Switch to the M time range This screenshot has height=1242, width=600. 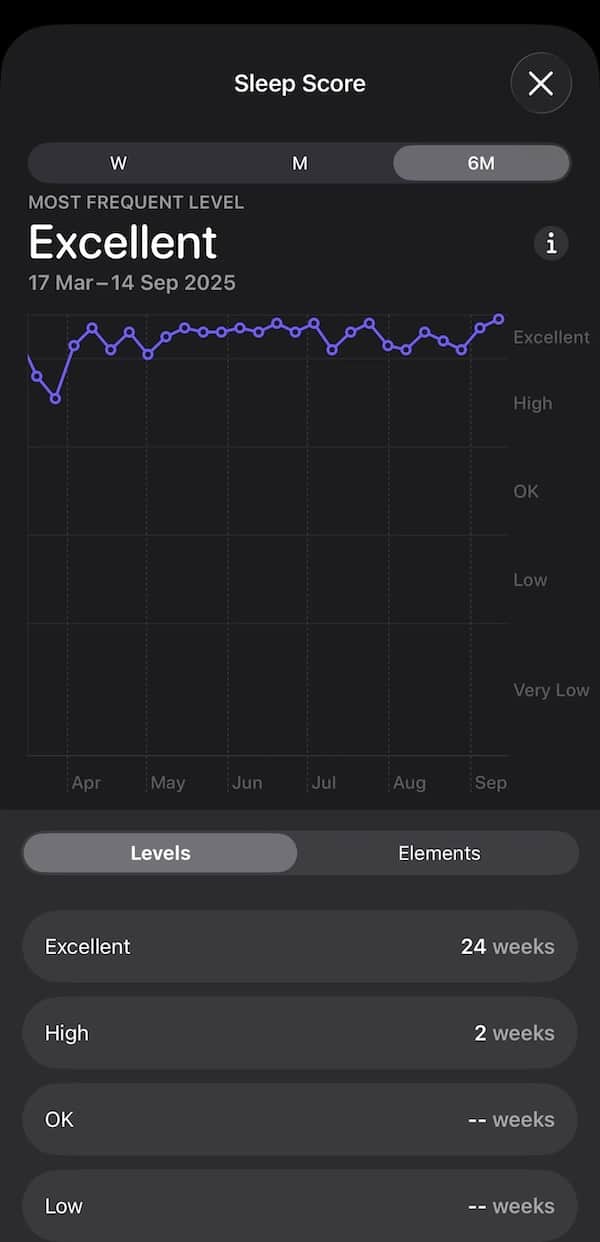coord(300,163)
